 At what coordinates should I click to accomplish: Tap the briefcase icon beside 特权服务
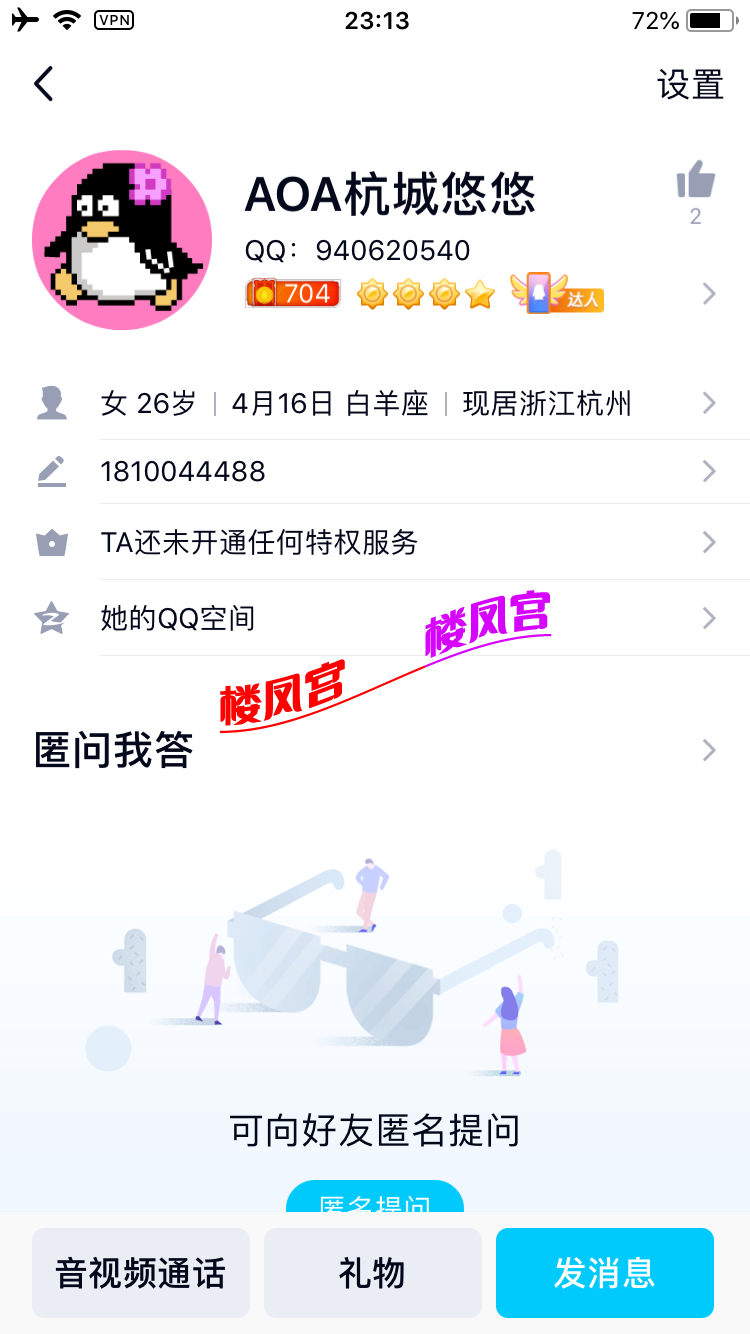51,542
